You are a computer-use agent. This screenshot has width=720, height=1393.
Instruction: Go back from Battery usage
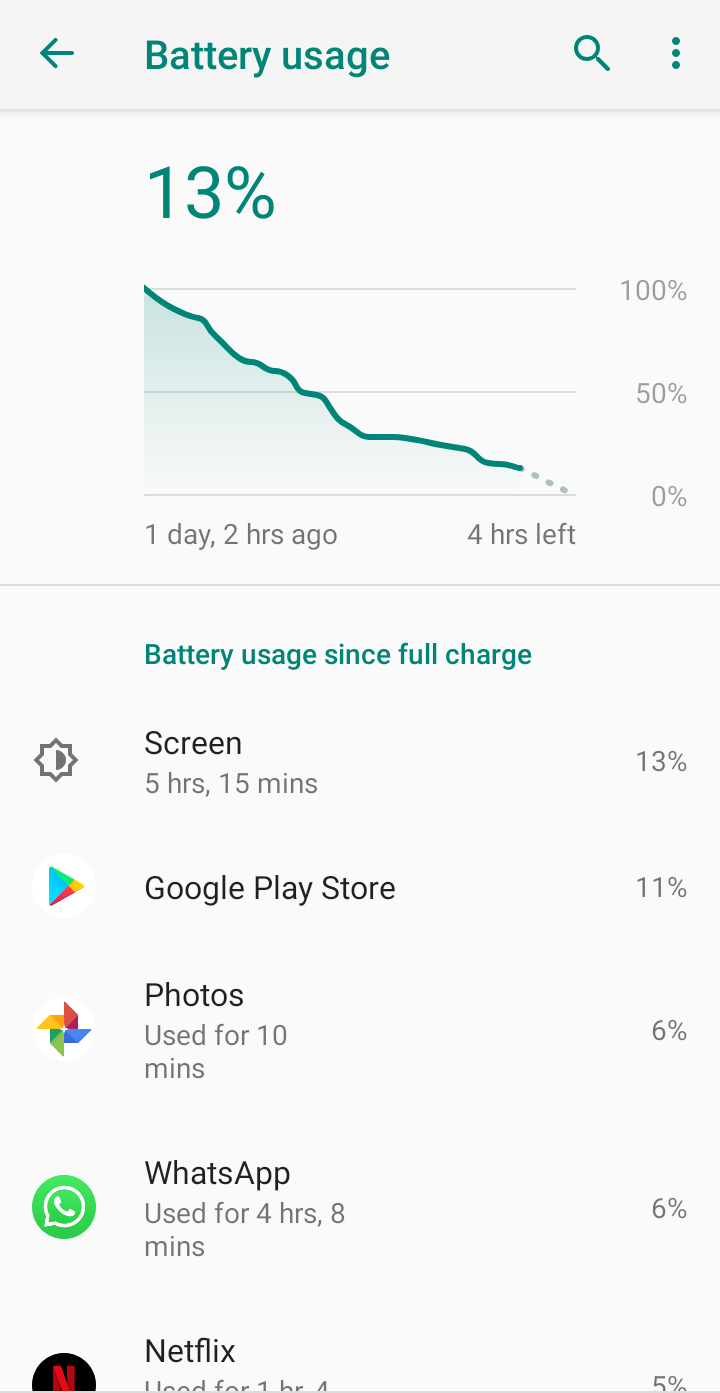[x=57, y=55]
